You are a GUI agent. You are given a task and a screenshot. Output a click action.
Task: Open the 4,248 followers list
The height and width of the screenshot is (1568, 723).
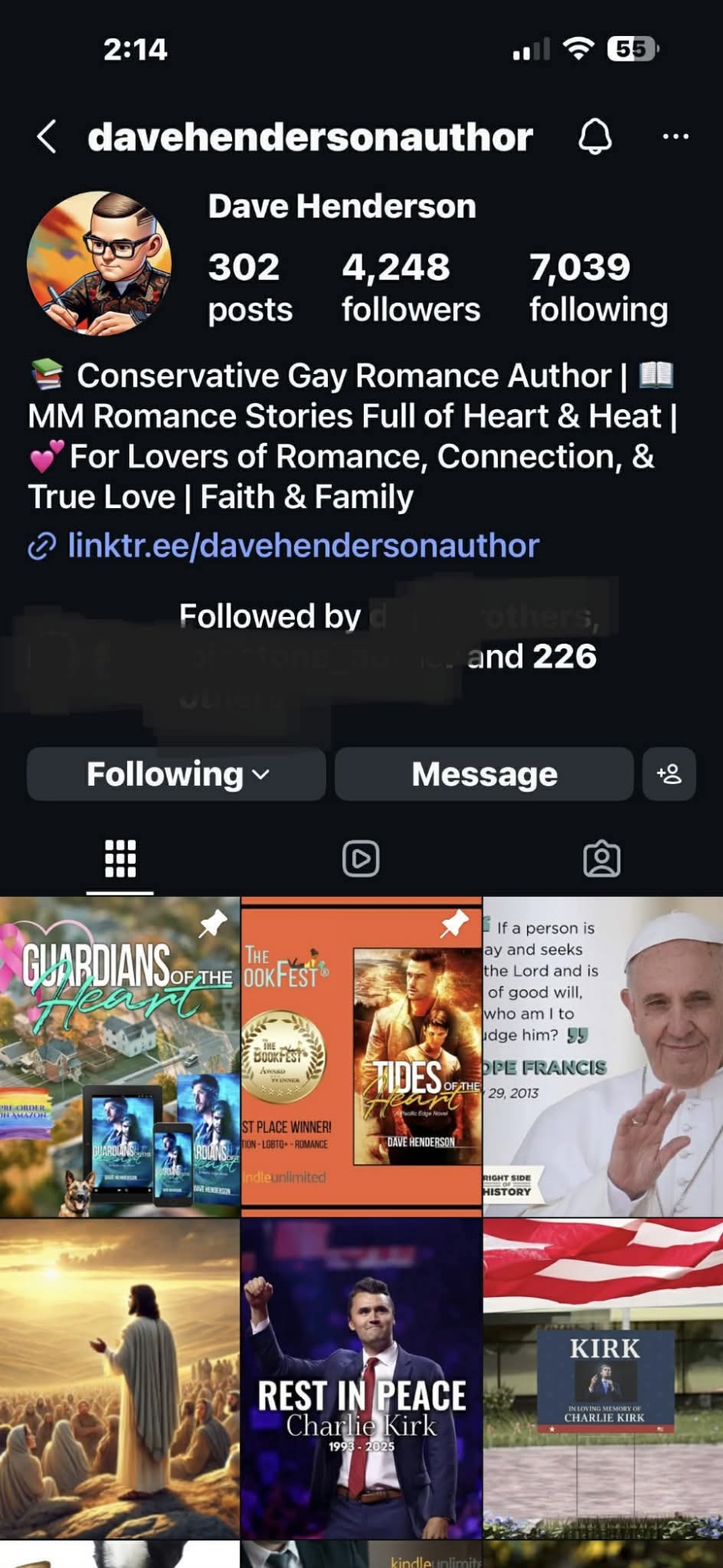[x=410, y=287]
